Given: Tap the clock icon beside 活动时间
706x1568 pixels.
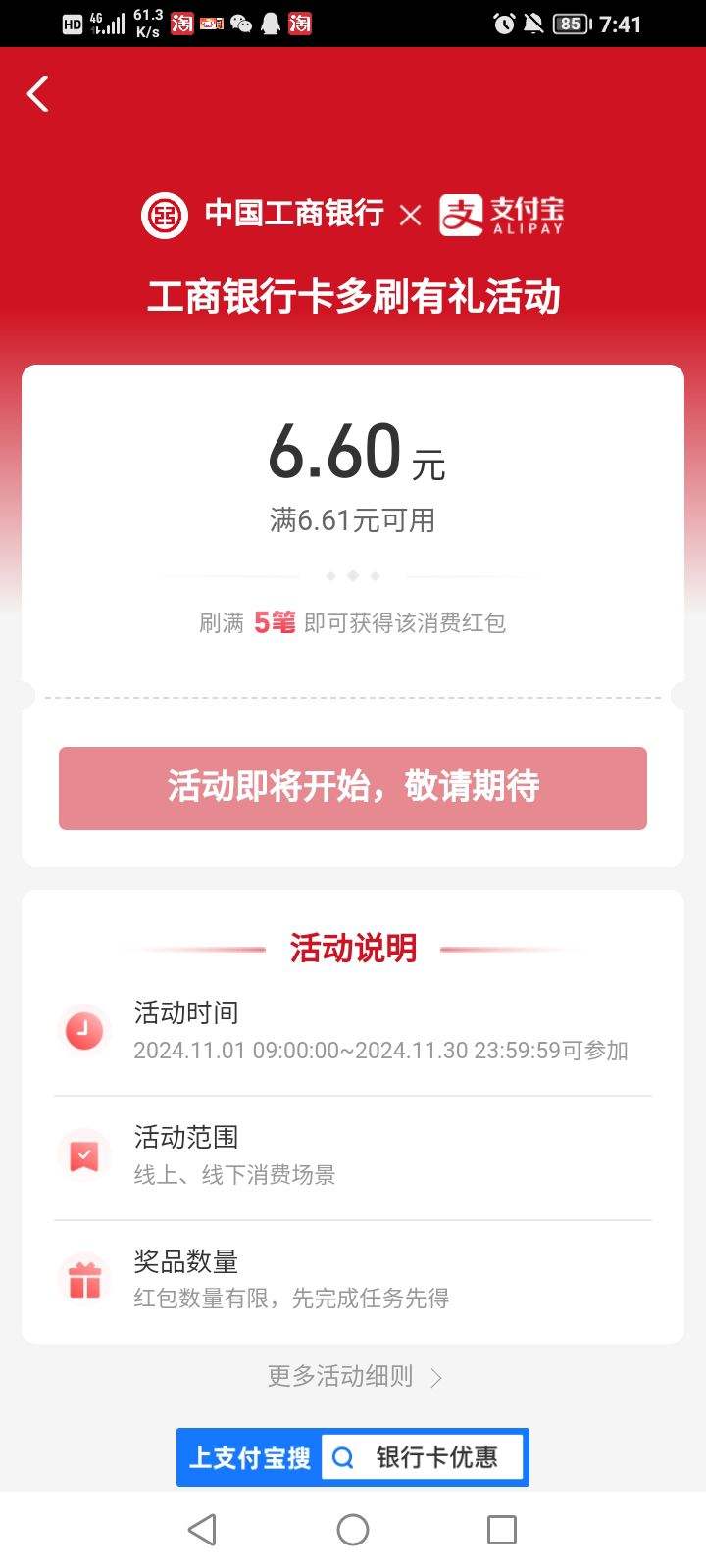Looking at the screenshot, I should 83,1029.
